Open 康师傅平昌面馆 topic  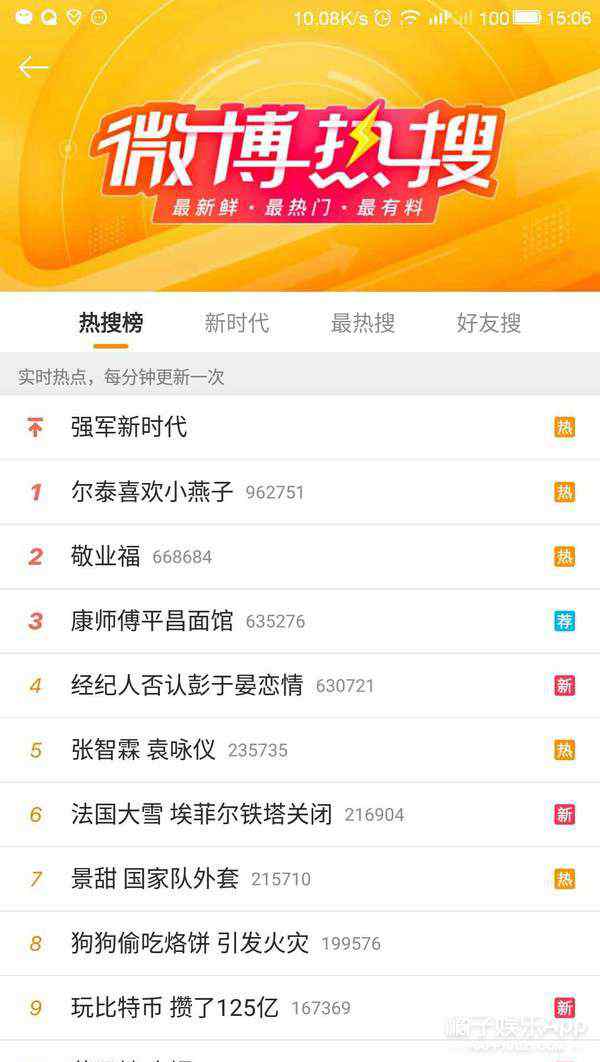pyautogui.click(x=152, y=621)
